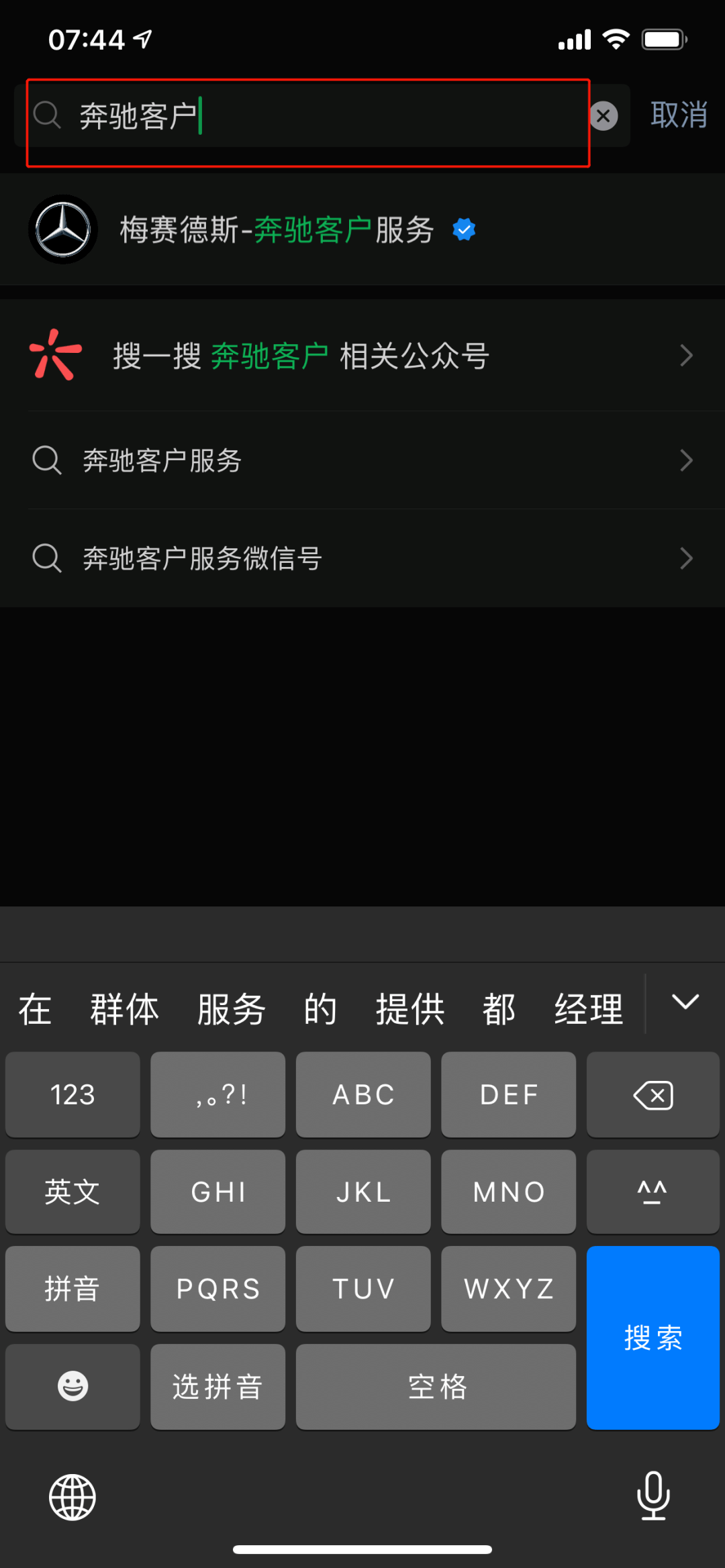Tap the globe key to change keyboards
Screen dimensions: 725x1568
(x=72, y=1498)
